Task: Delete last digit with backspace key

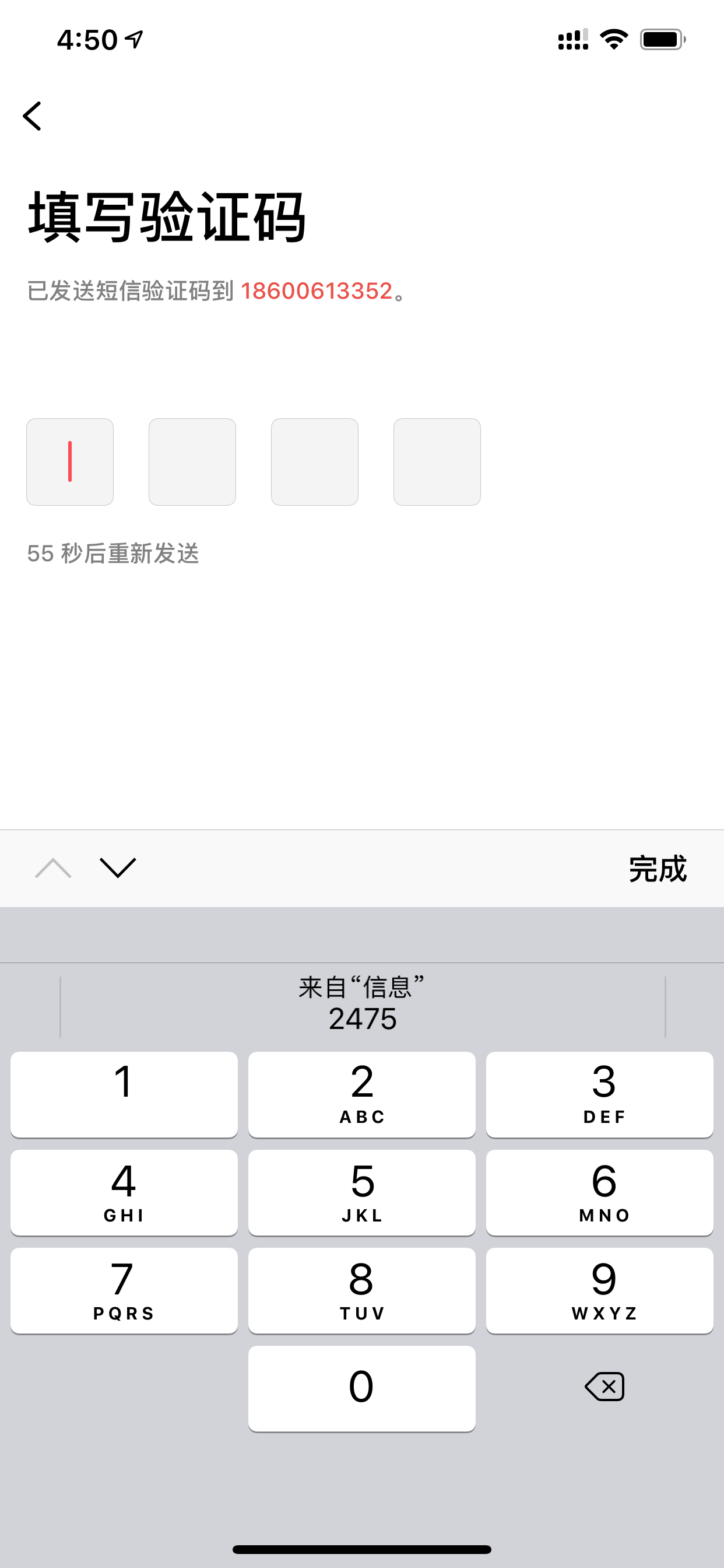Action: pos(604,1387)
